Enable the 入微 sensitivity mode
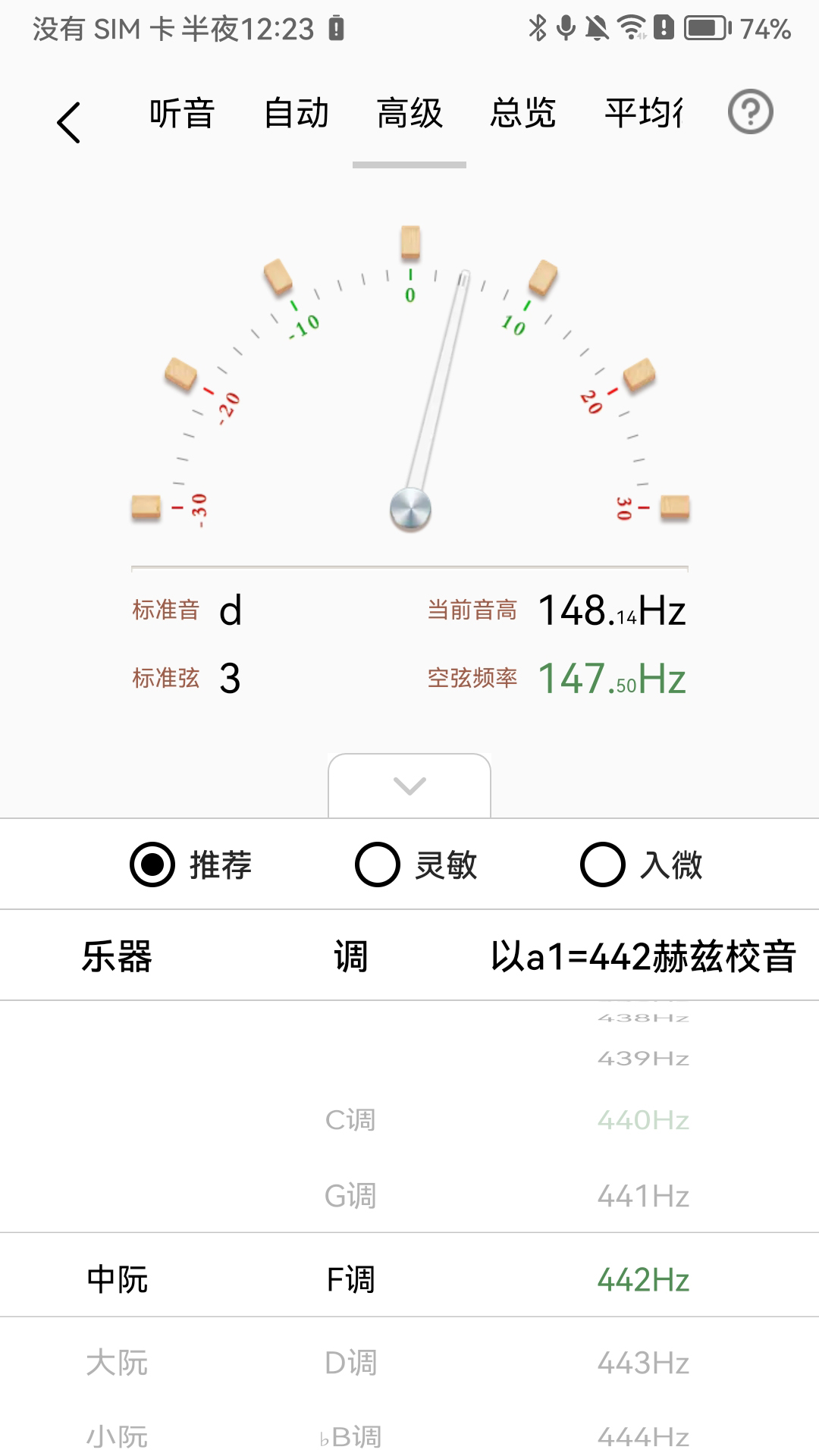The width and height of the screenshot is (819, 1456). (x=603, y=864)
